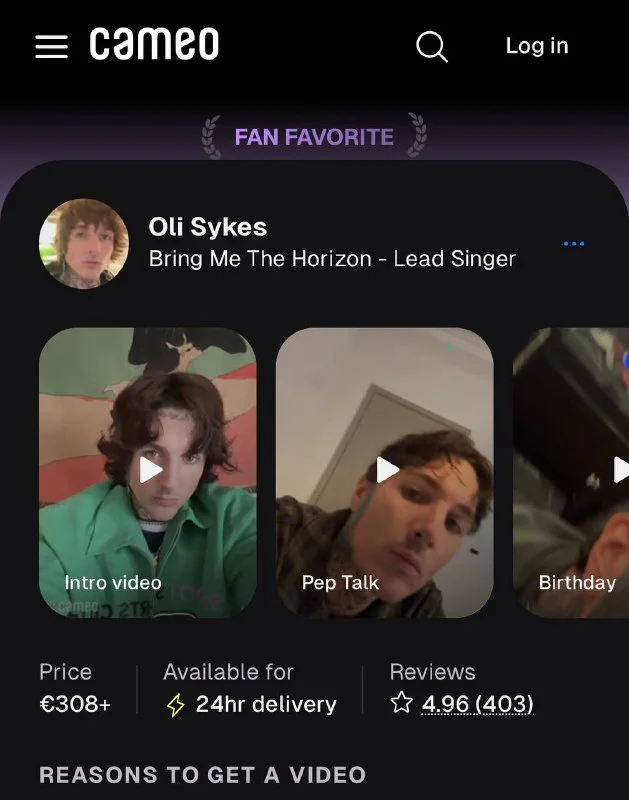Open the hamburger menu
This screenshot has width=629, height=800.
click(51, 47)
